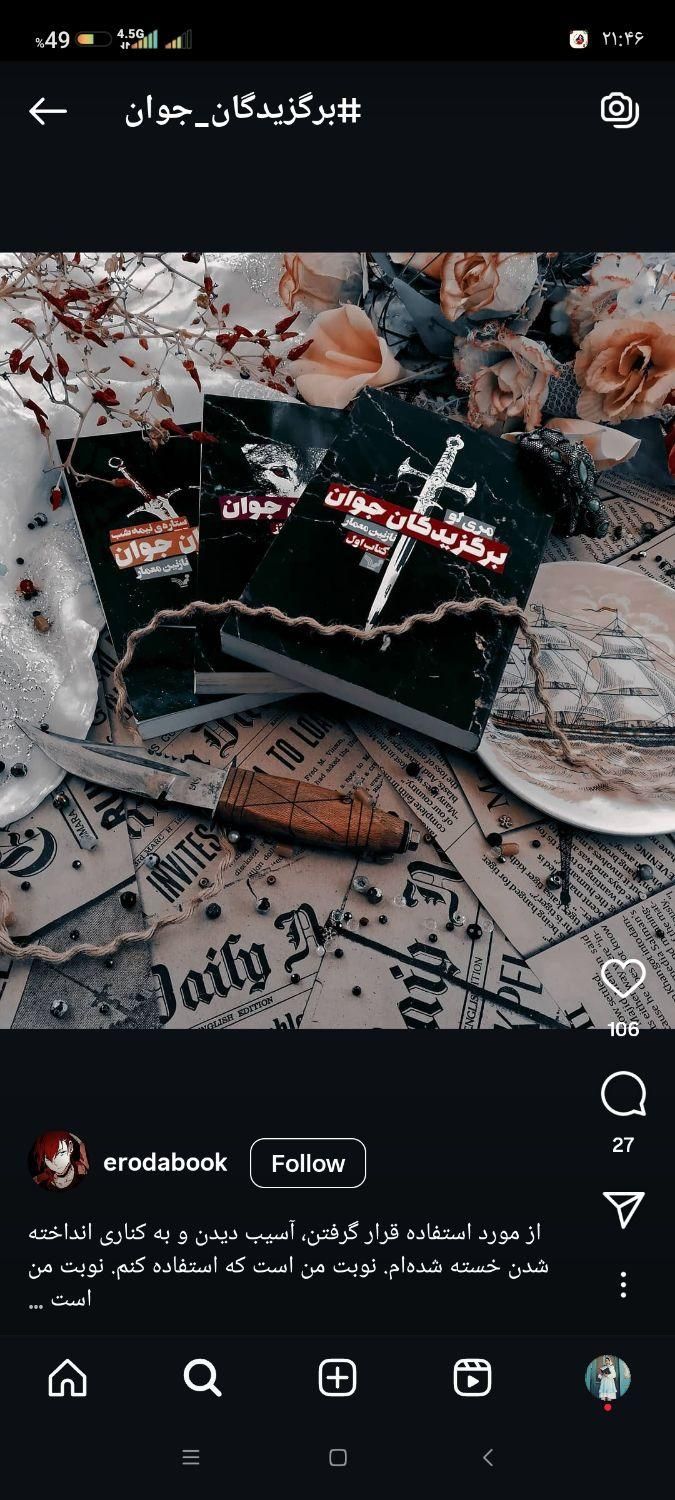Follow the erodabook account

(x=307, y=1163)
